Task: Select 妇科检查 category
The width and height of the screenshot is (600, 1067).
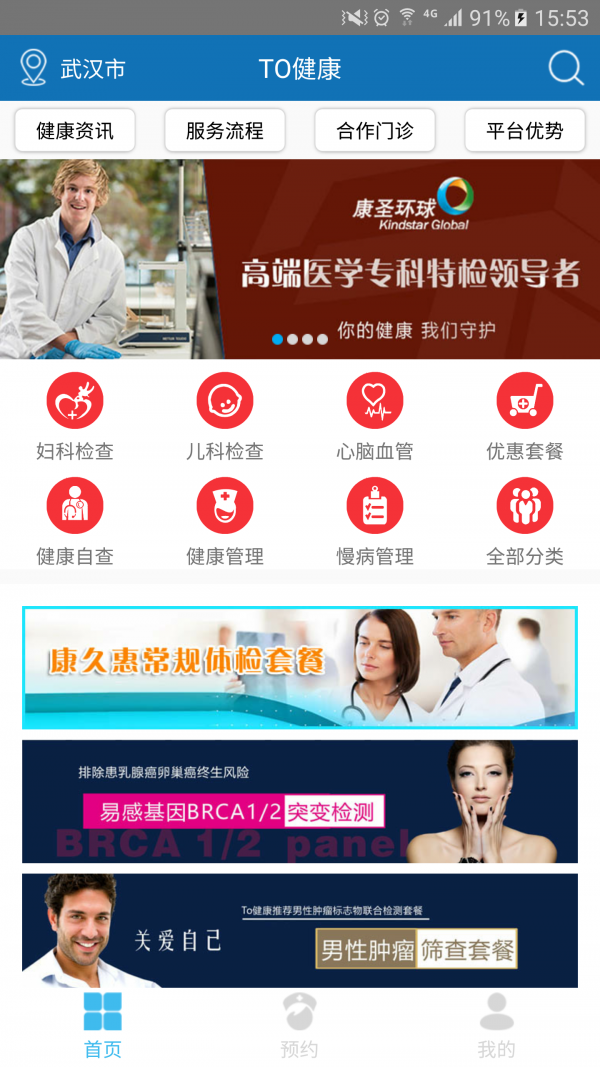Action: coord(75,415)
